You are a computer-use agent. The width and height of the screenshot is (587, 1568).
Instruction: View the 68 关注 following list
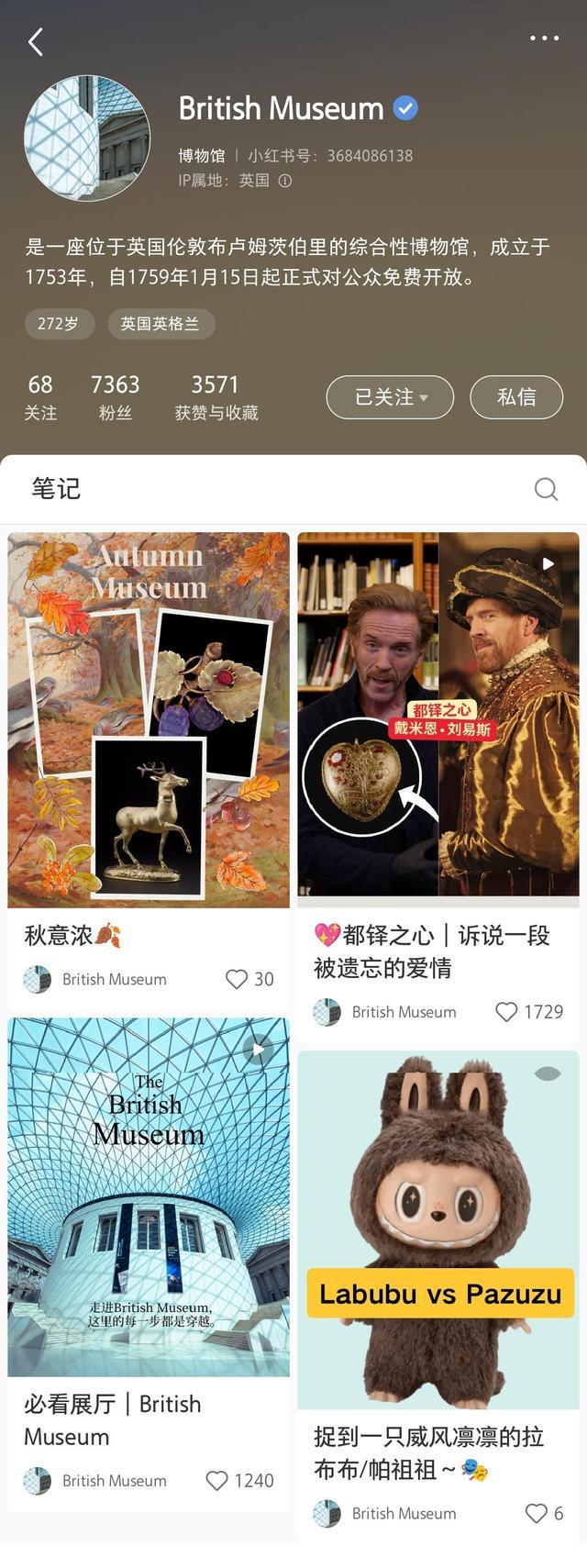point(40,396)
